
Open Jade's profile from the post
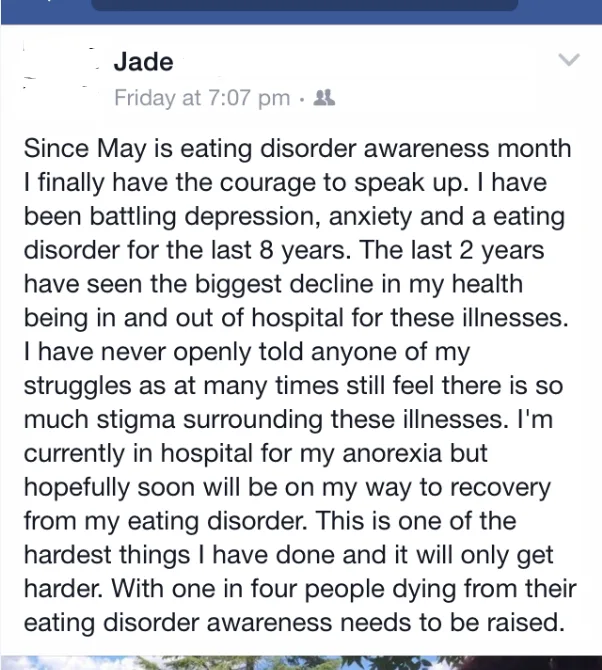pyautogui.click(x=143, y=62)
